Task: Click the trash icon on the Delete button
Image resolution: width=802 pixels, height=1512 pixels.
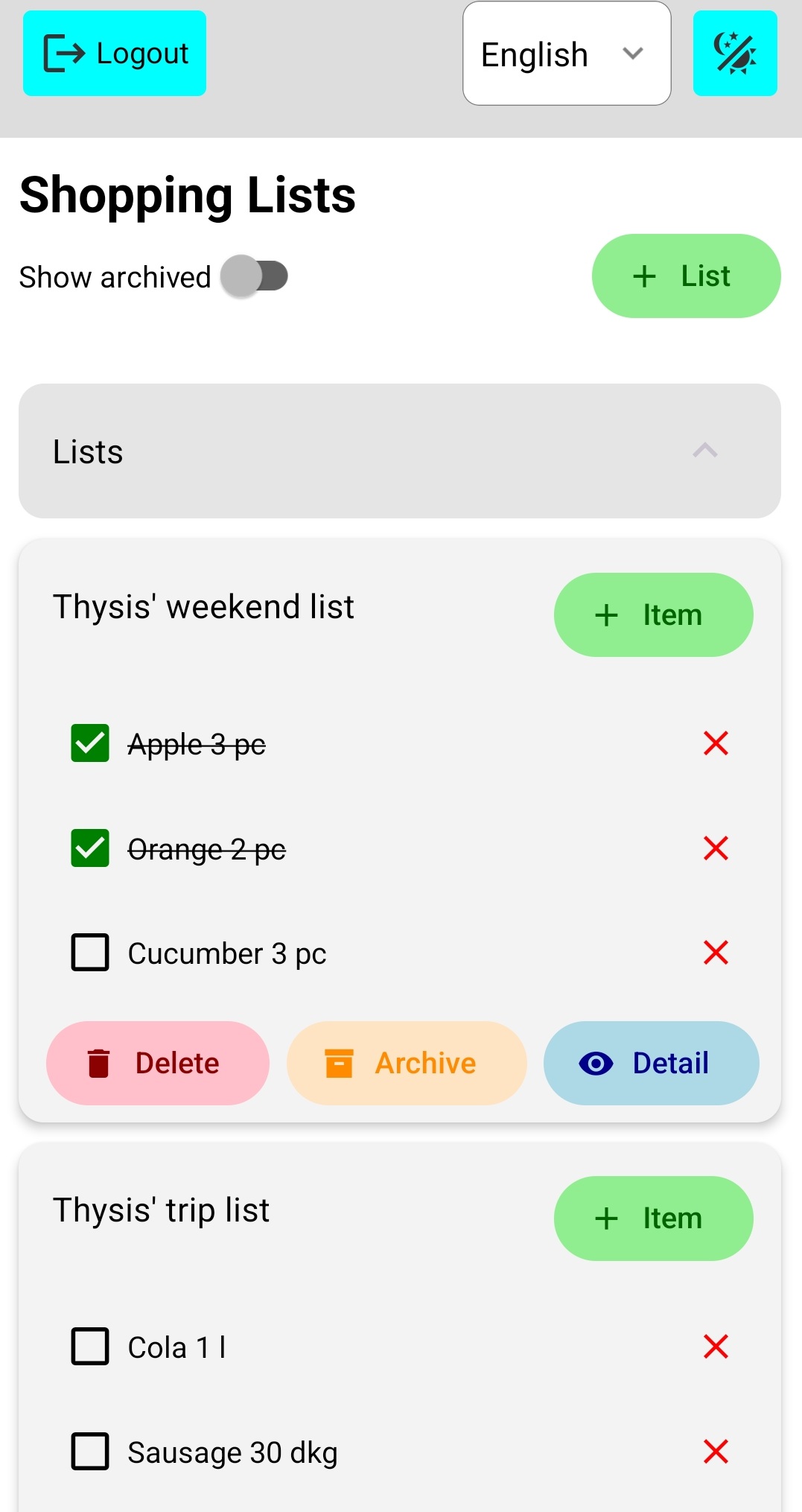Action: pos(99,1063)
